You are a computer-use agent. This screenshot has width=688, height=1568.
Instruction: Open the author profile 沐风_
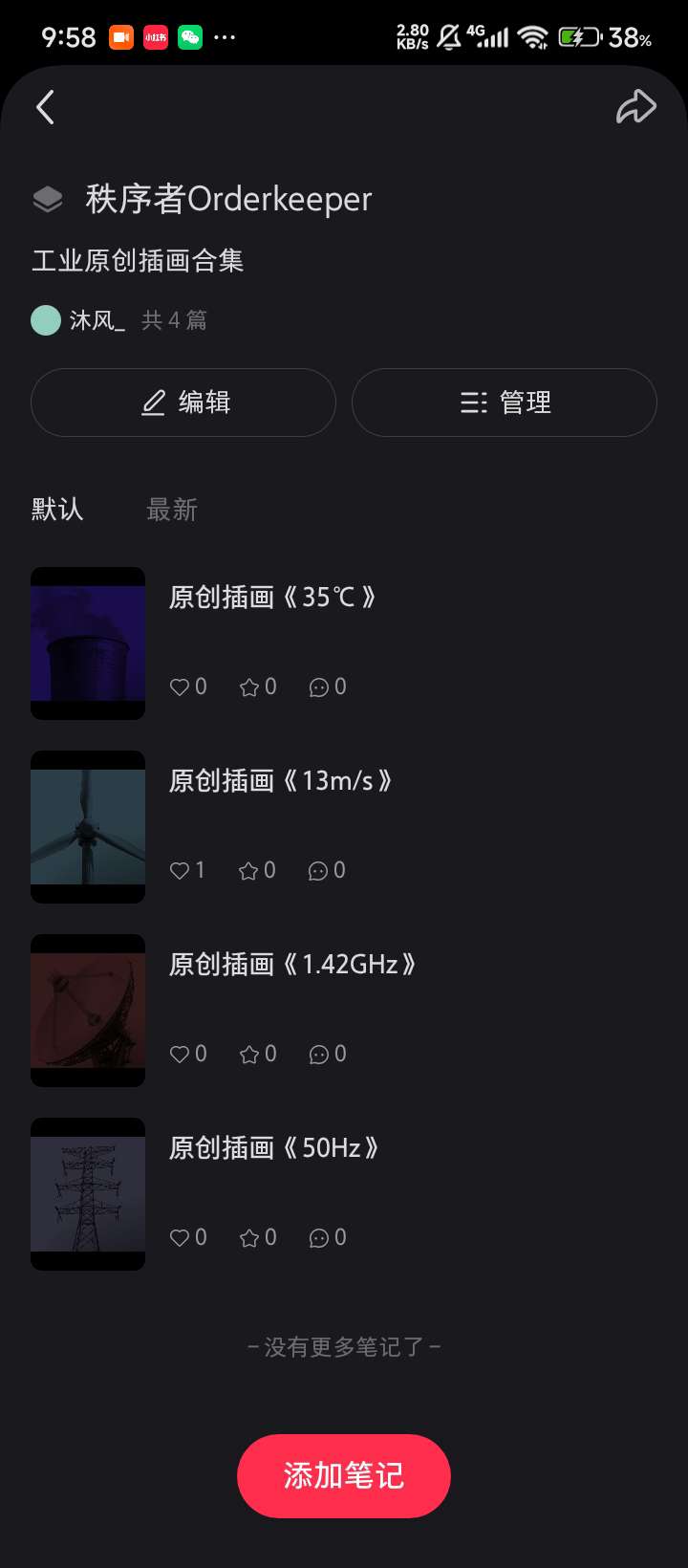coord(96,320)
